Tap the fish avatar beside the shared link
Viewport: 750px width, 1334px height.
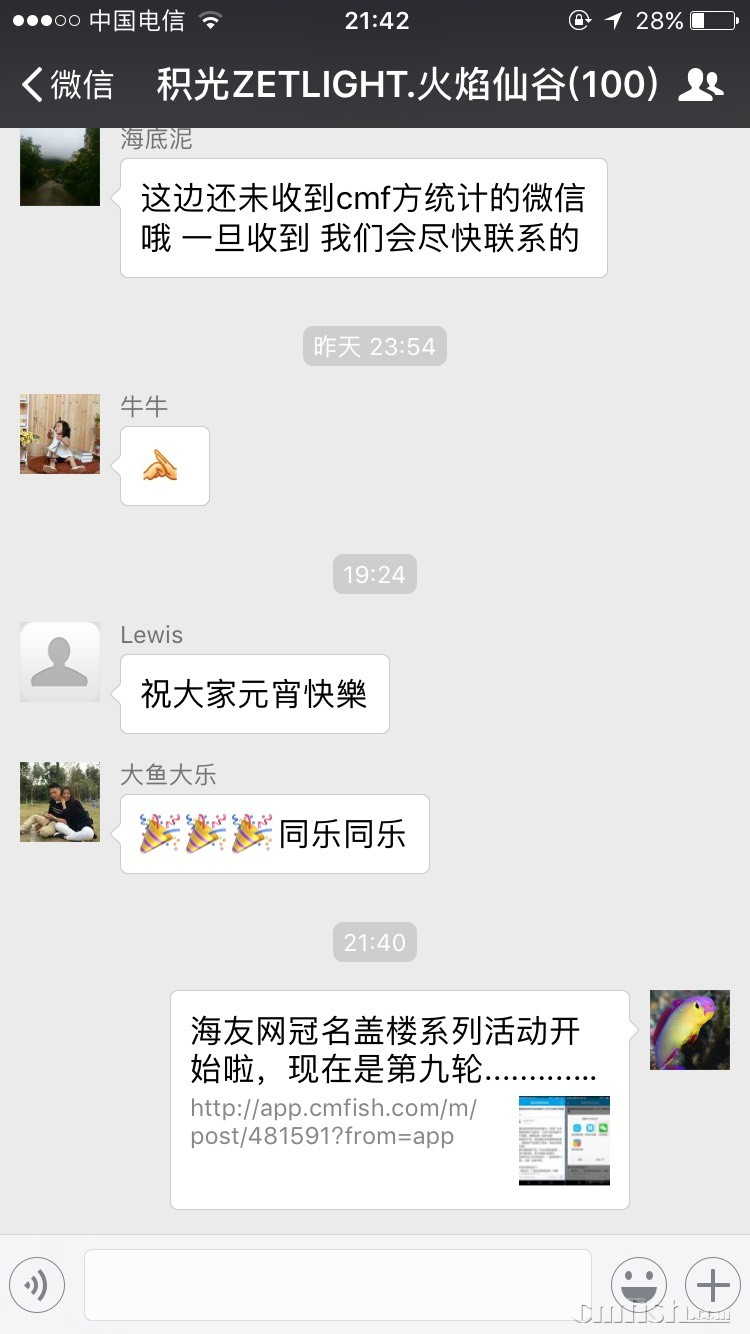(690, 1030)
